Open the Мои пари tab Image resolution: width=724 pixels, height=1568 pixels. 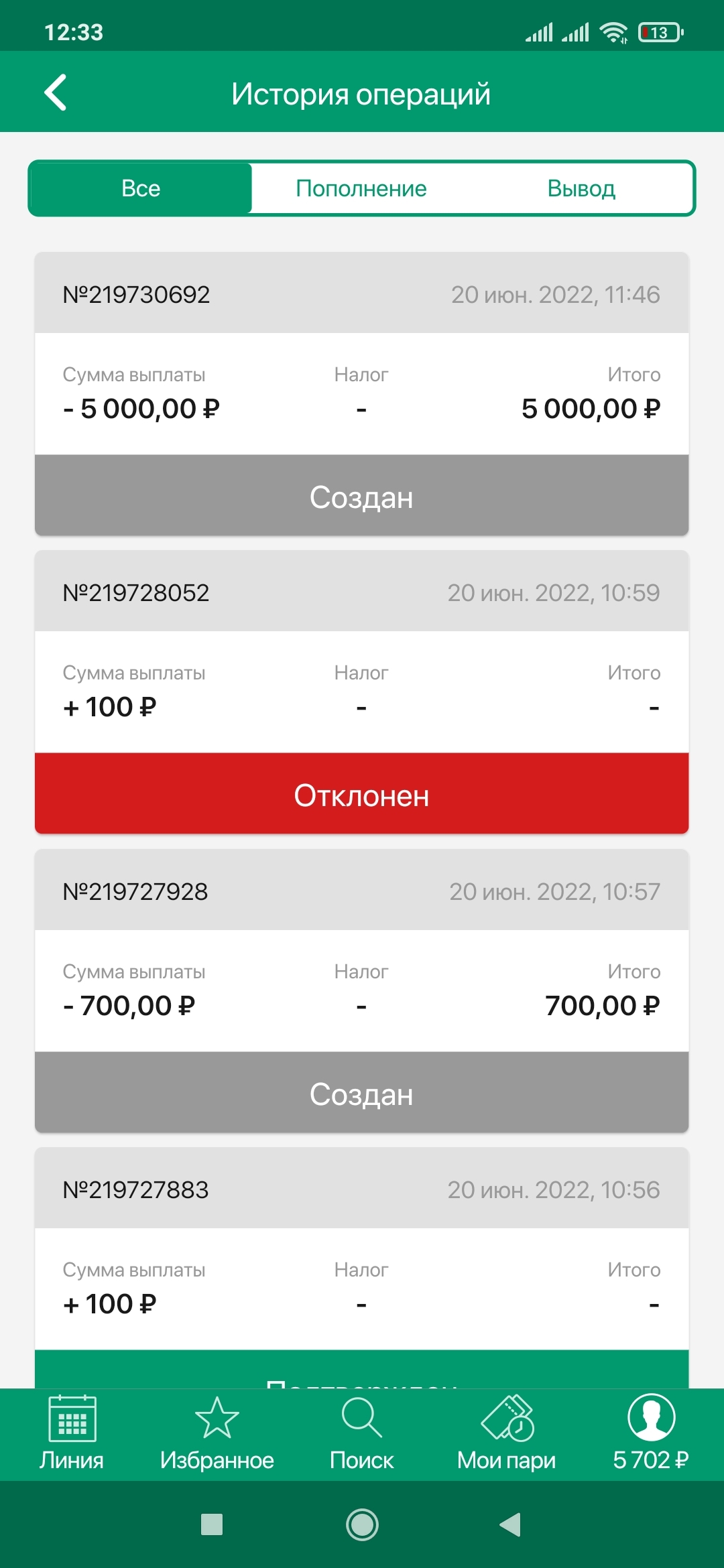pyautogui.click(x=507, y=1433)
